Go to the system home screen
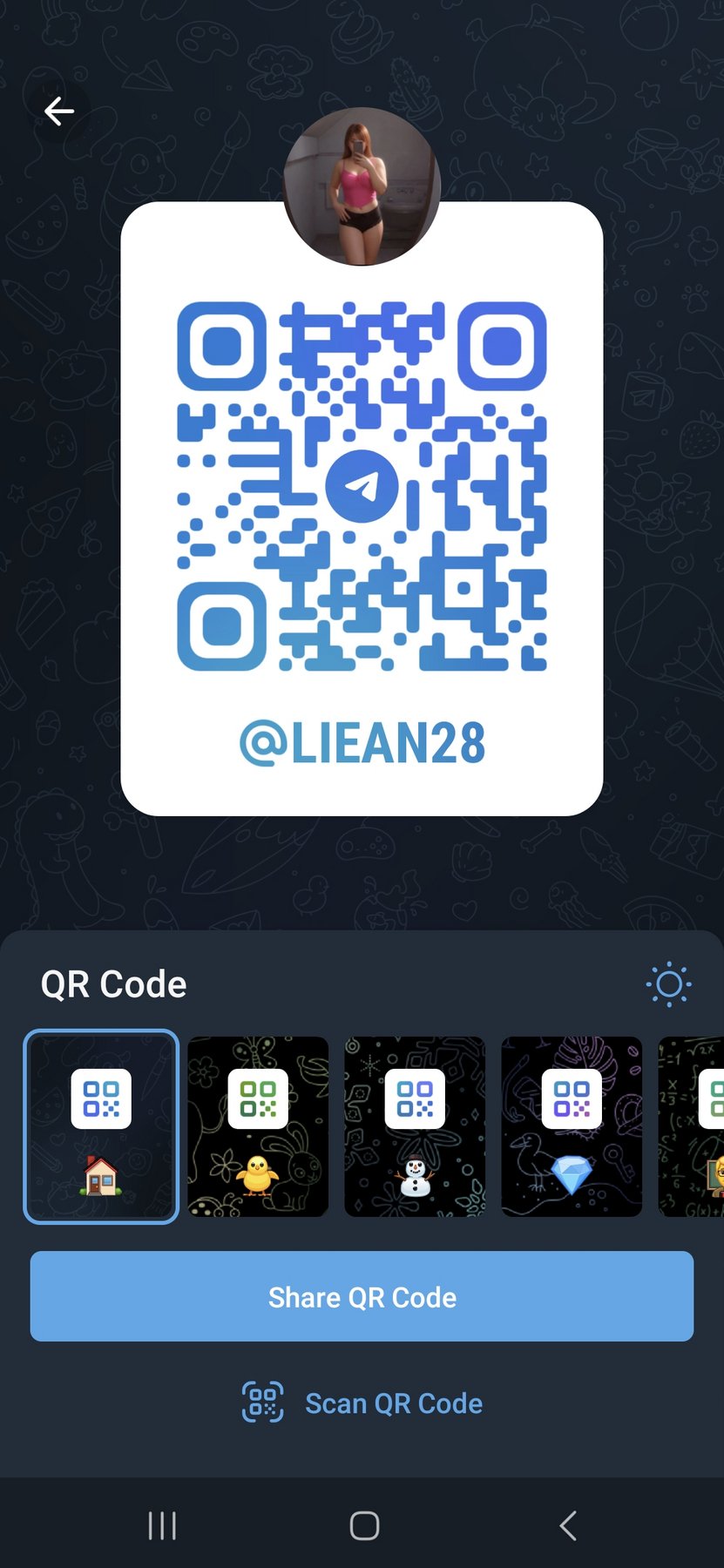 tap(364, 1525)
